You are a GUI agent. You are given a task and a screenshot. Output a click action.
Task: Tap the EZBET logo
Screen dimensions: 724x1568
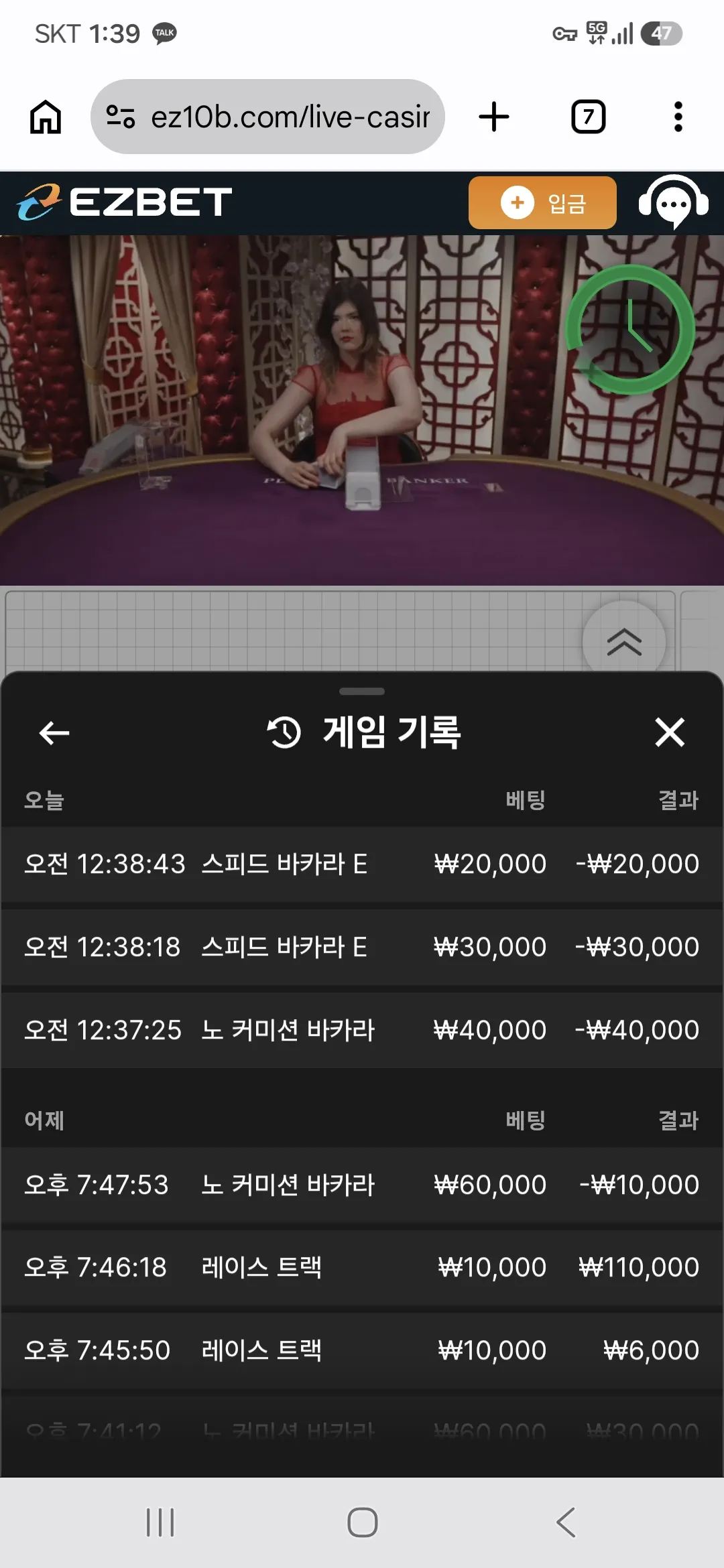pos(125,202)
